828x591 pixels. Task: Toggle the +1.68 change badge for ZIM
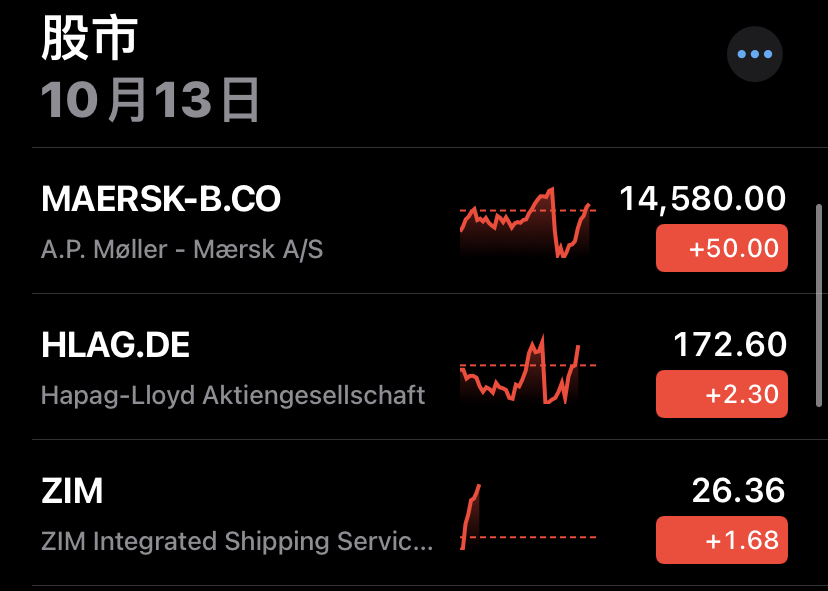pos(721,540)
